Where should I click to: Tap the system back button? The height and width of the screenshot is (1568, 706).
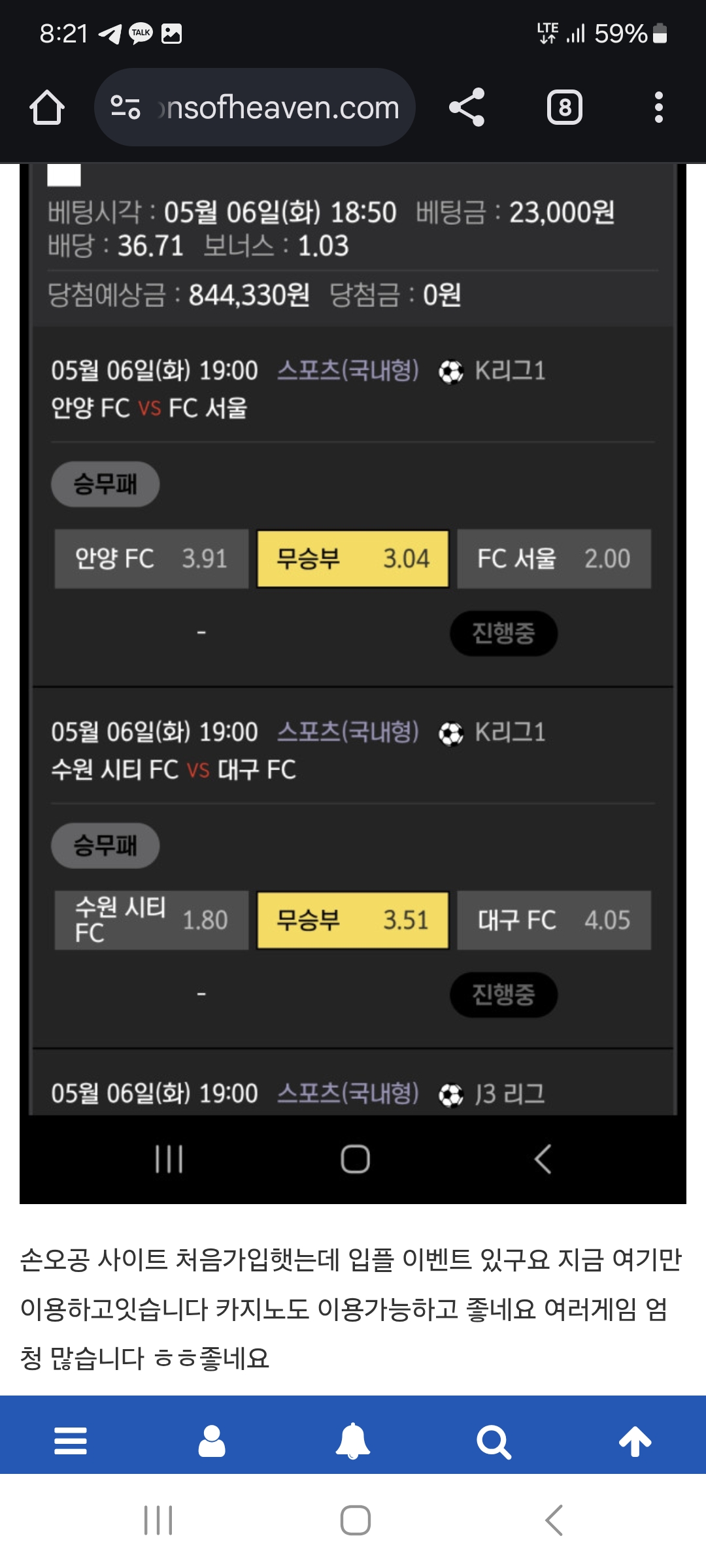554,1520
